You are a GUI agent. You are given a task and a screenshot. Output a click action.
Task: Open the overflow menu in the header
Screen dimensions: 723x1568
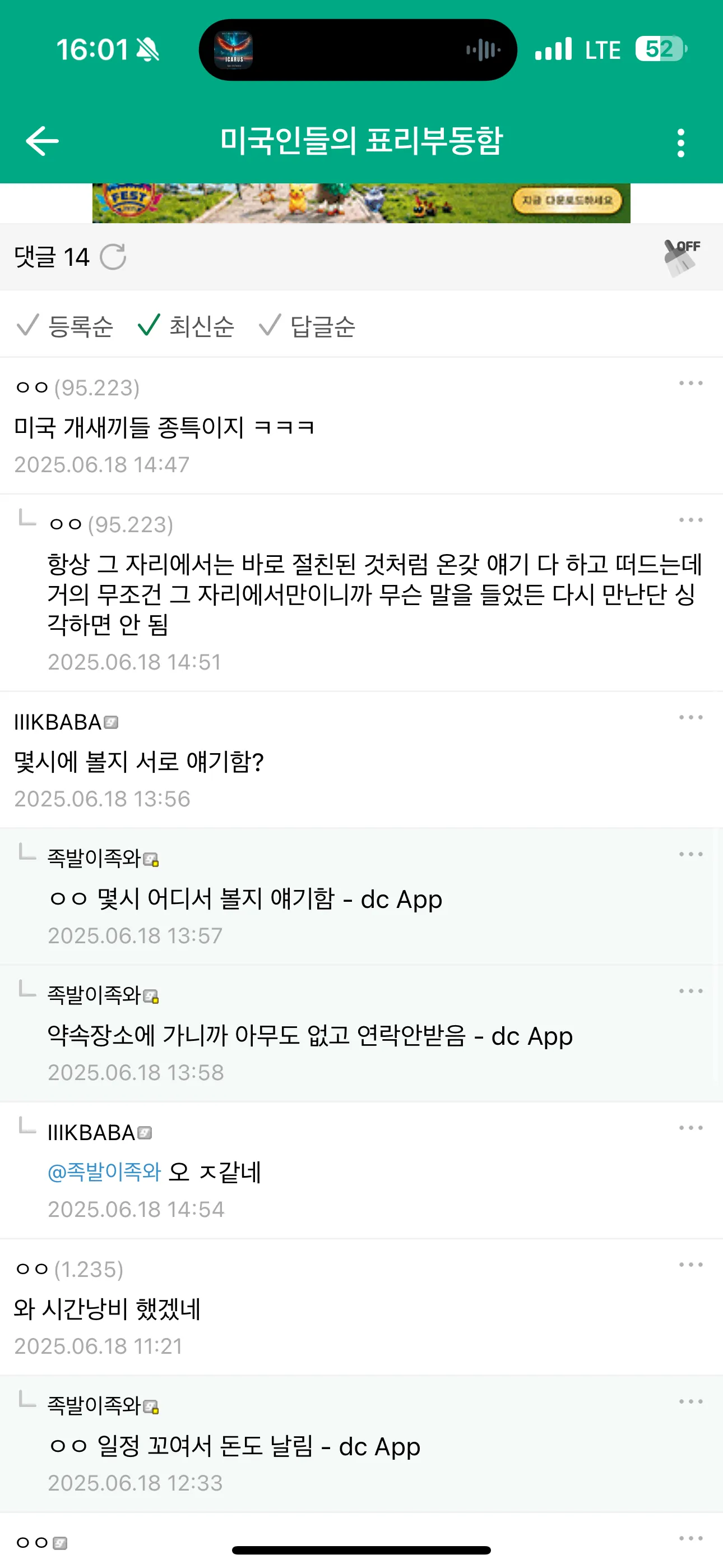[681, 143]
